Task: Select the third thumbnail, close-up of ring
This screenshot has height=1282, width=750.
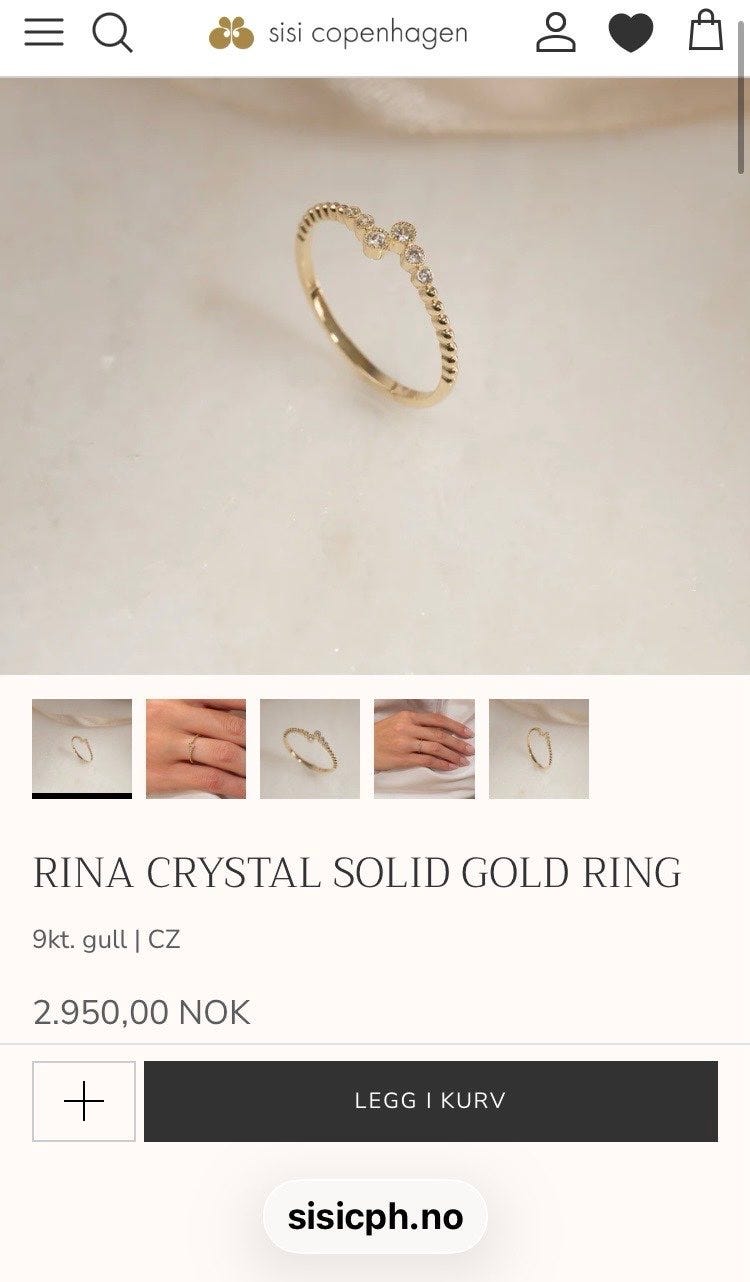Action: (310, 749)
